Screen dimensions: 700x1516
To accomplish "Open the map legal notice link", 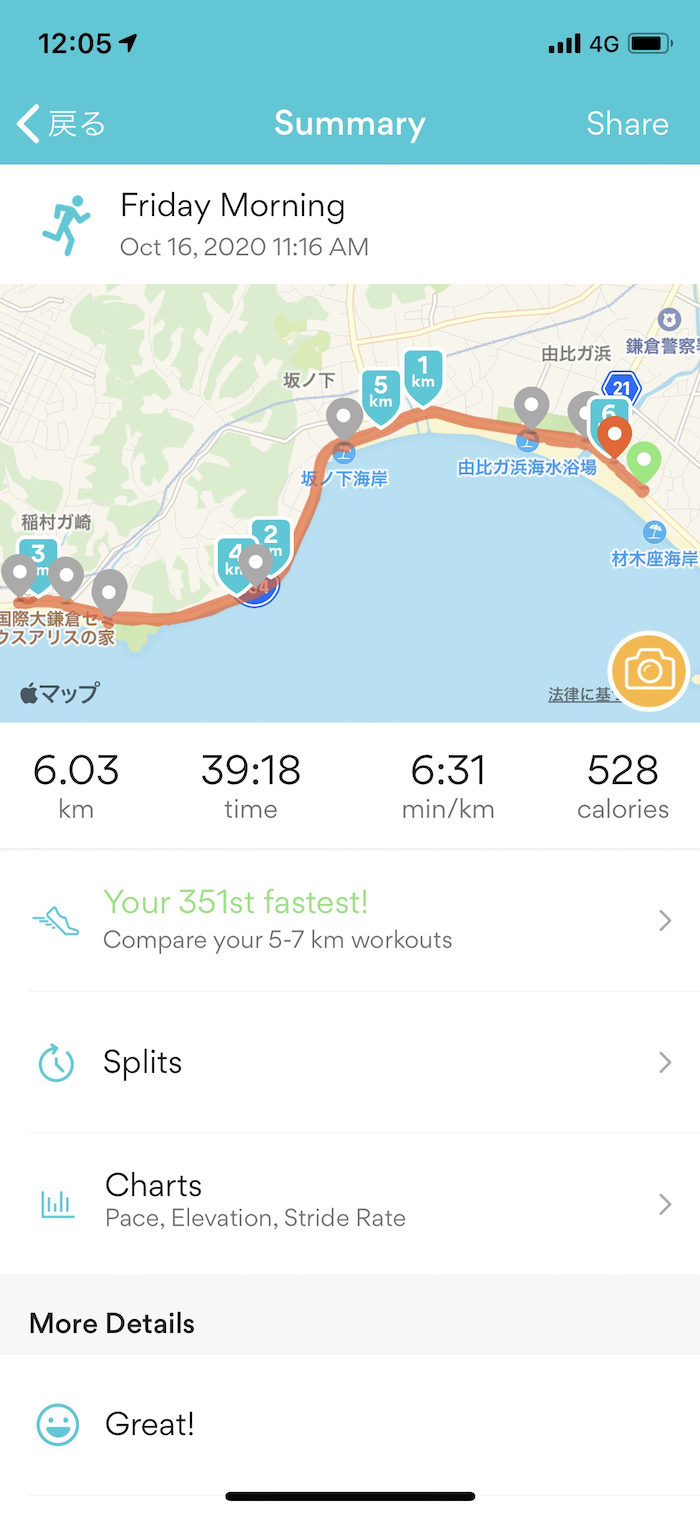I will (x=578, y=694).
